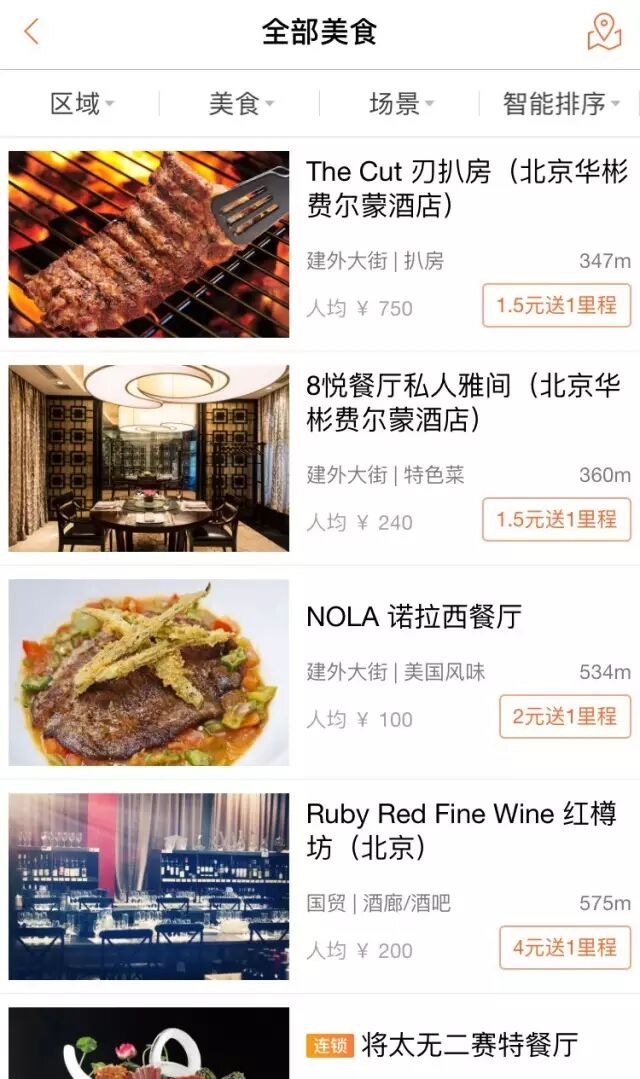
Task: Open NOLA 诺拉西餐厅 listing
Action: (x=414, y=617)
